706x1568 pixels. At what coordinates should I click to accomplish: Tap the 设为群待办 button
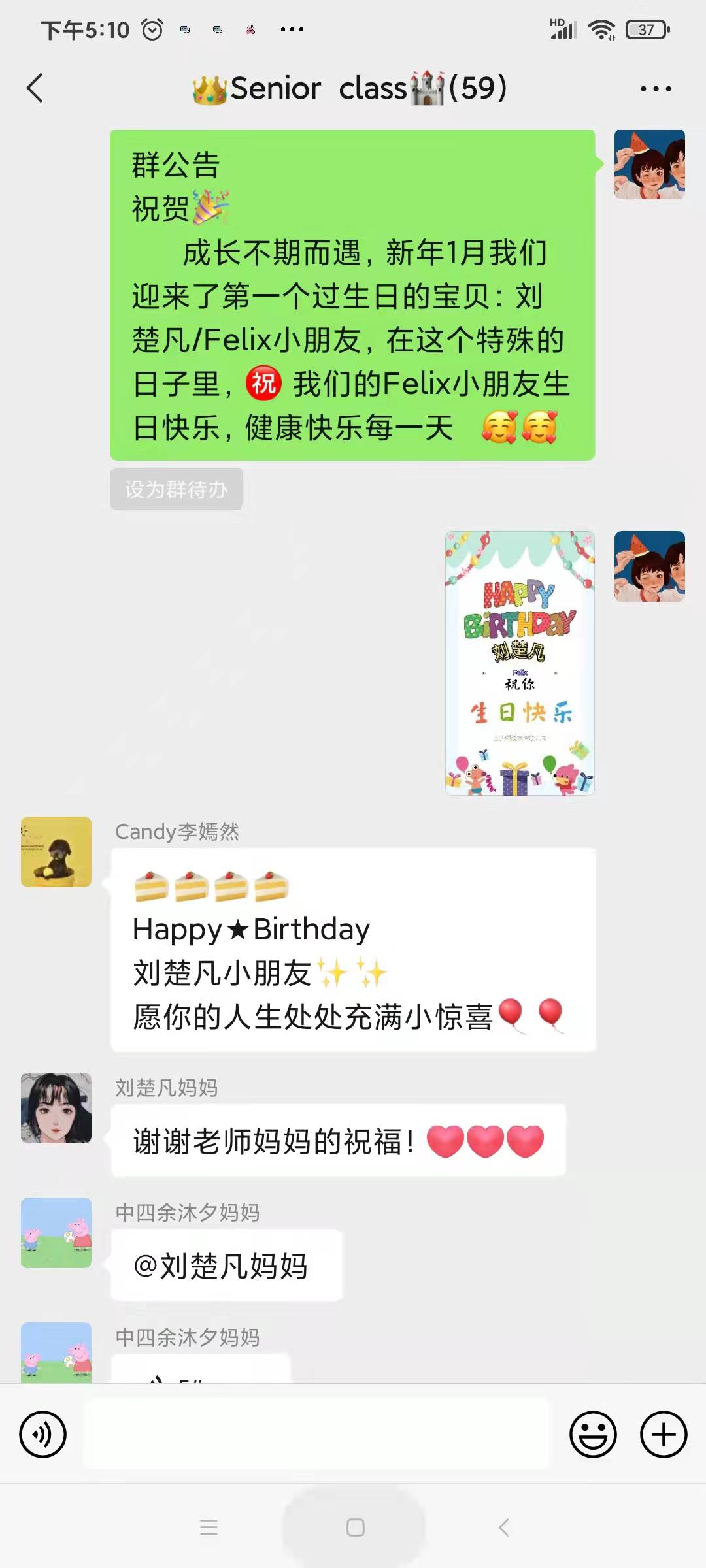176,489
